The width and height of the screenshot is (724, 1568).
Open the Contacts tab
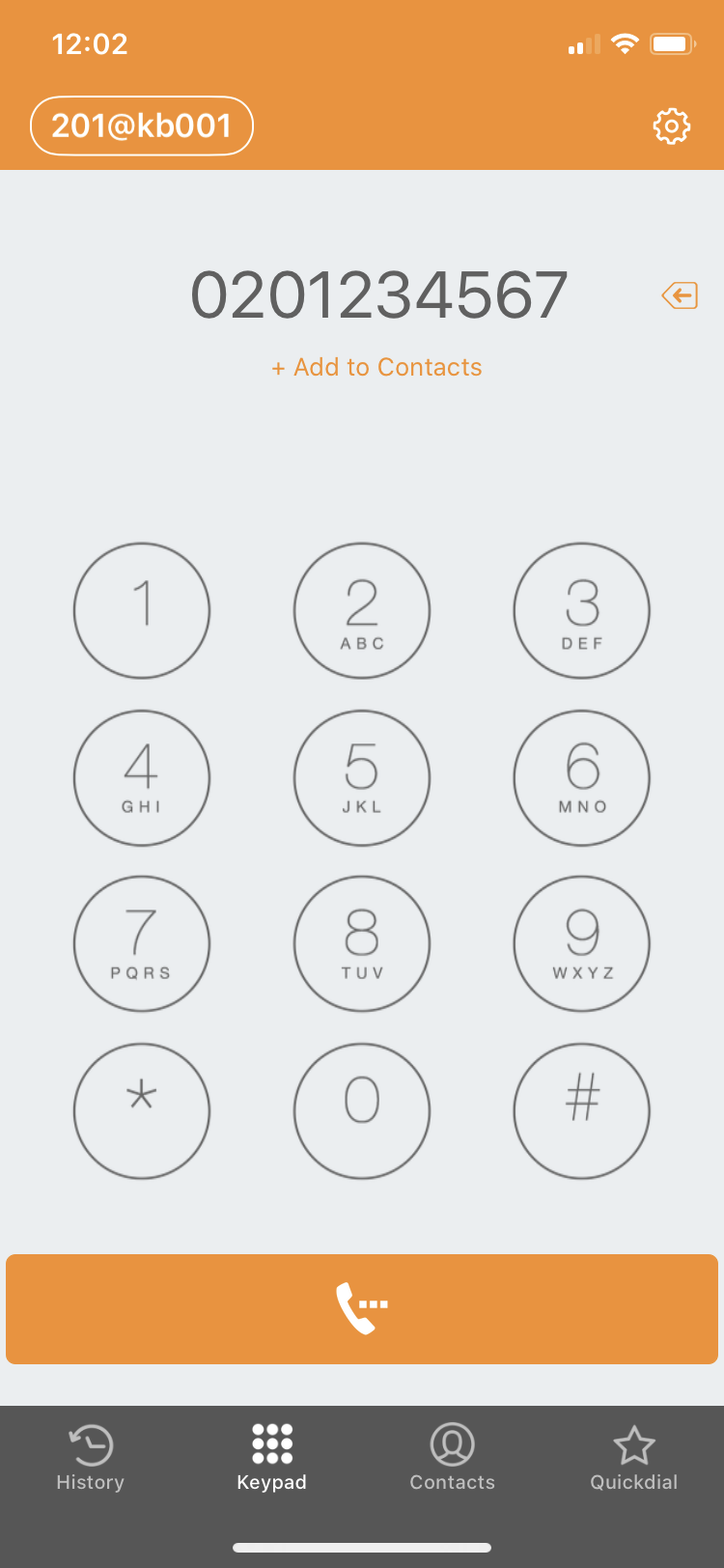(452, 1458)
